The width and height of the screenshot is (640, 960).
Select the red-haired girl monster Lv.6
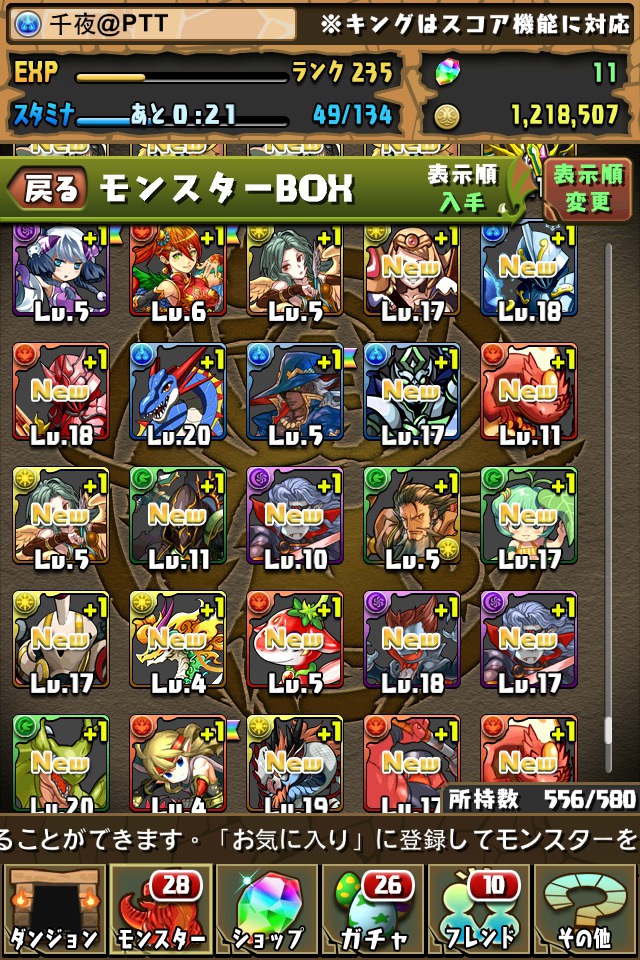click(177, 270)
